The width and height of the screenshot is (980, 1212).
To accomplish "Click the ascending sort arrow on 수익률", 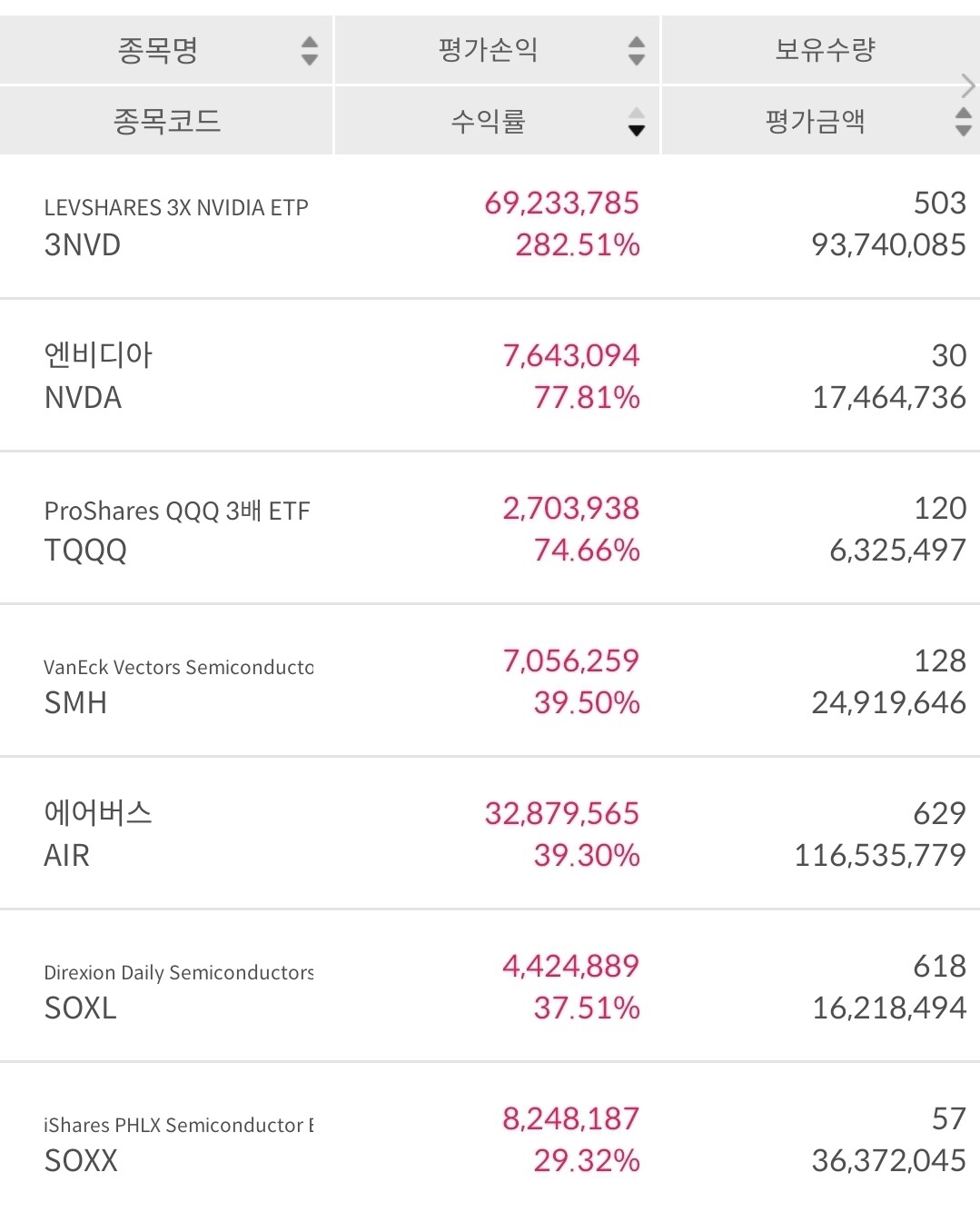I will pos(636,113).
